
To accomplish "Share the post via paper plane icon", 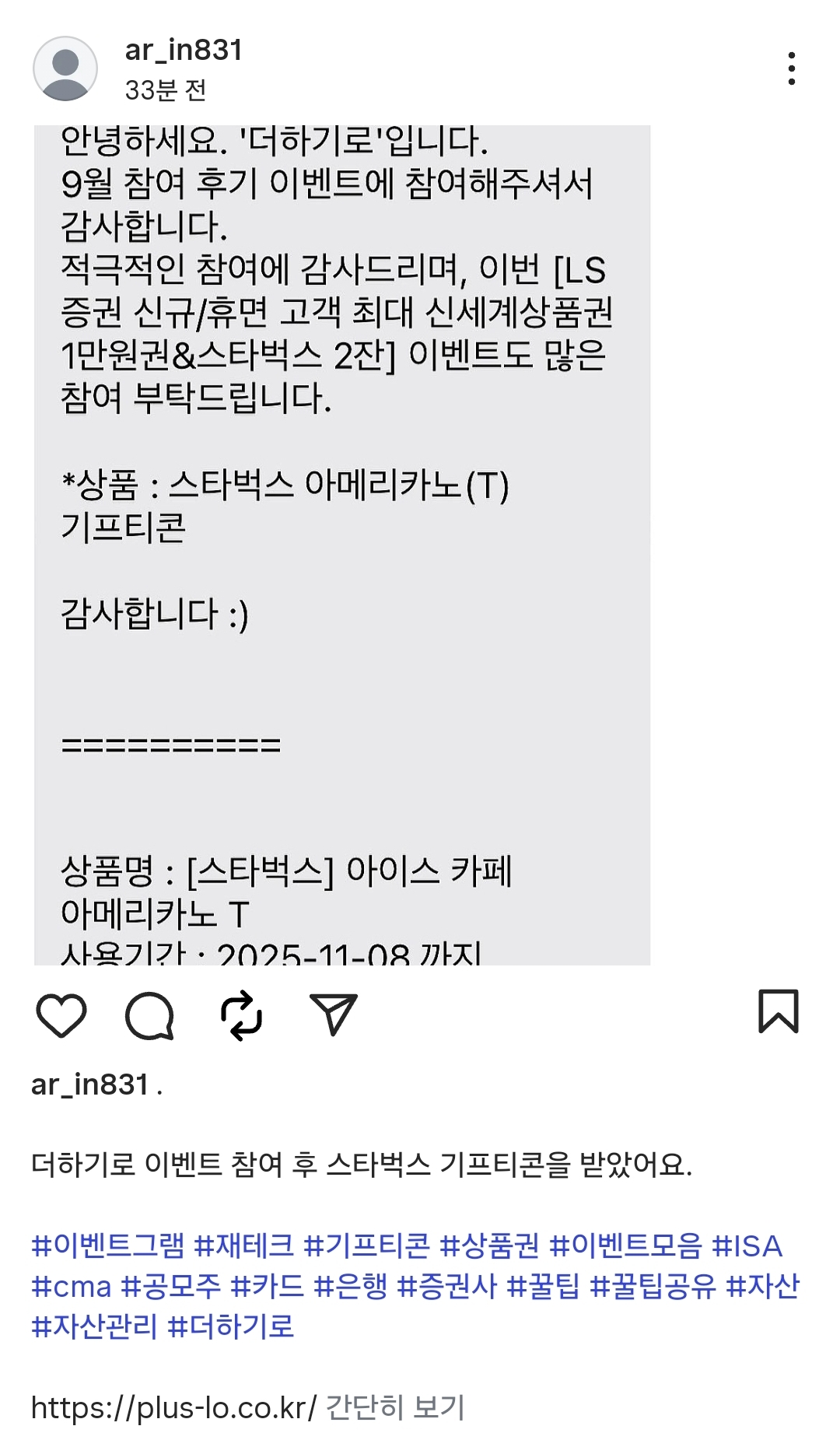I will click(333, 1014).
